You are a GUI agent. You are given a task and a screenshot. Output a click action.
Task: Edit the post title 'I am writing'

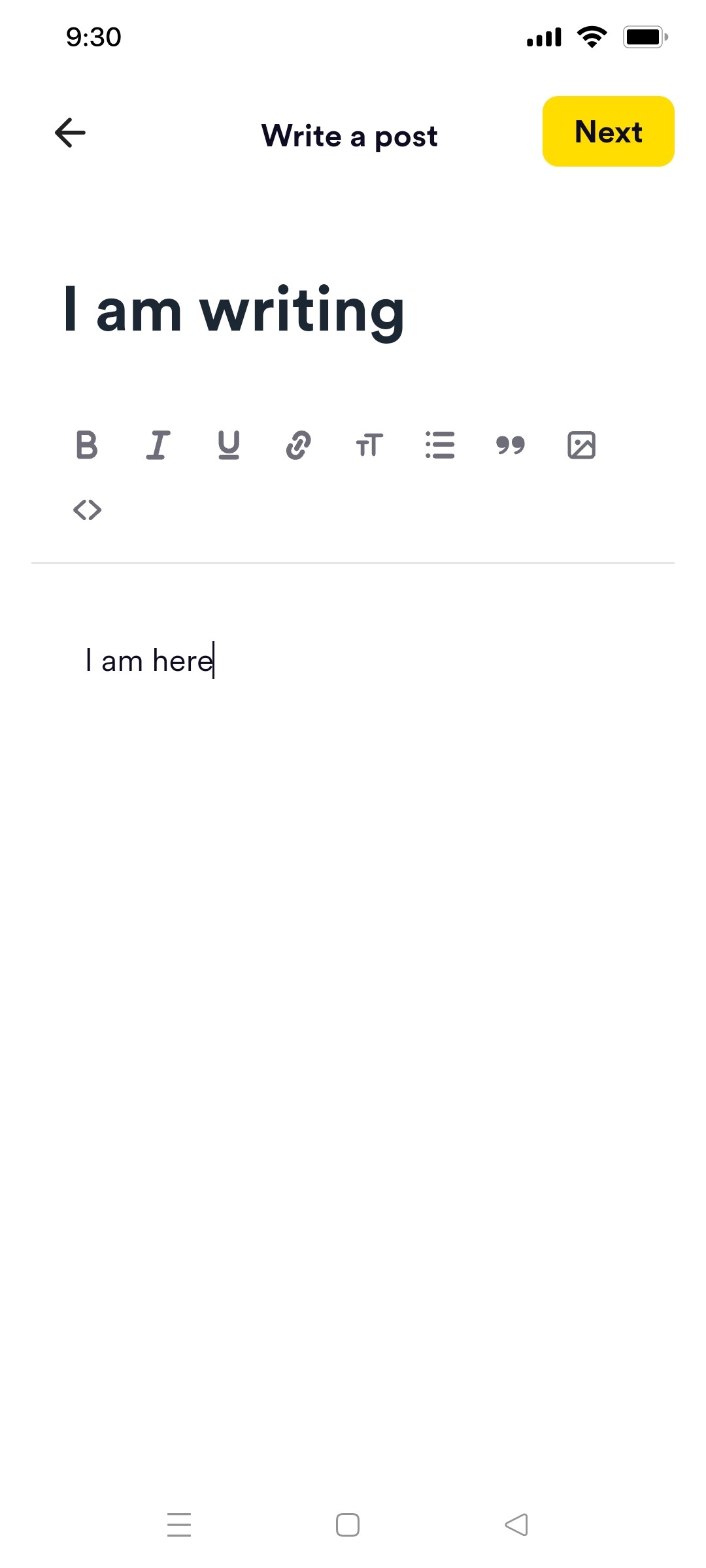(x=233, y=312)
